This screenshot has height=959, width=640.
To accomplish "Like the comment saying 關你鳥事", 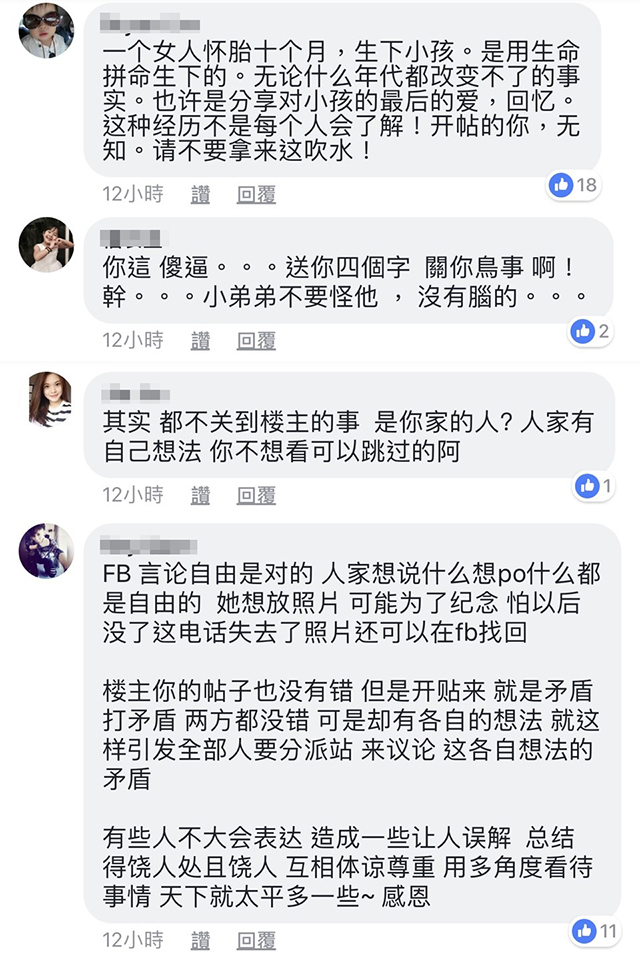I will [x=201, y=340].
